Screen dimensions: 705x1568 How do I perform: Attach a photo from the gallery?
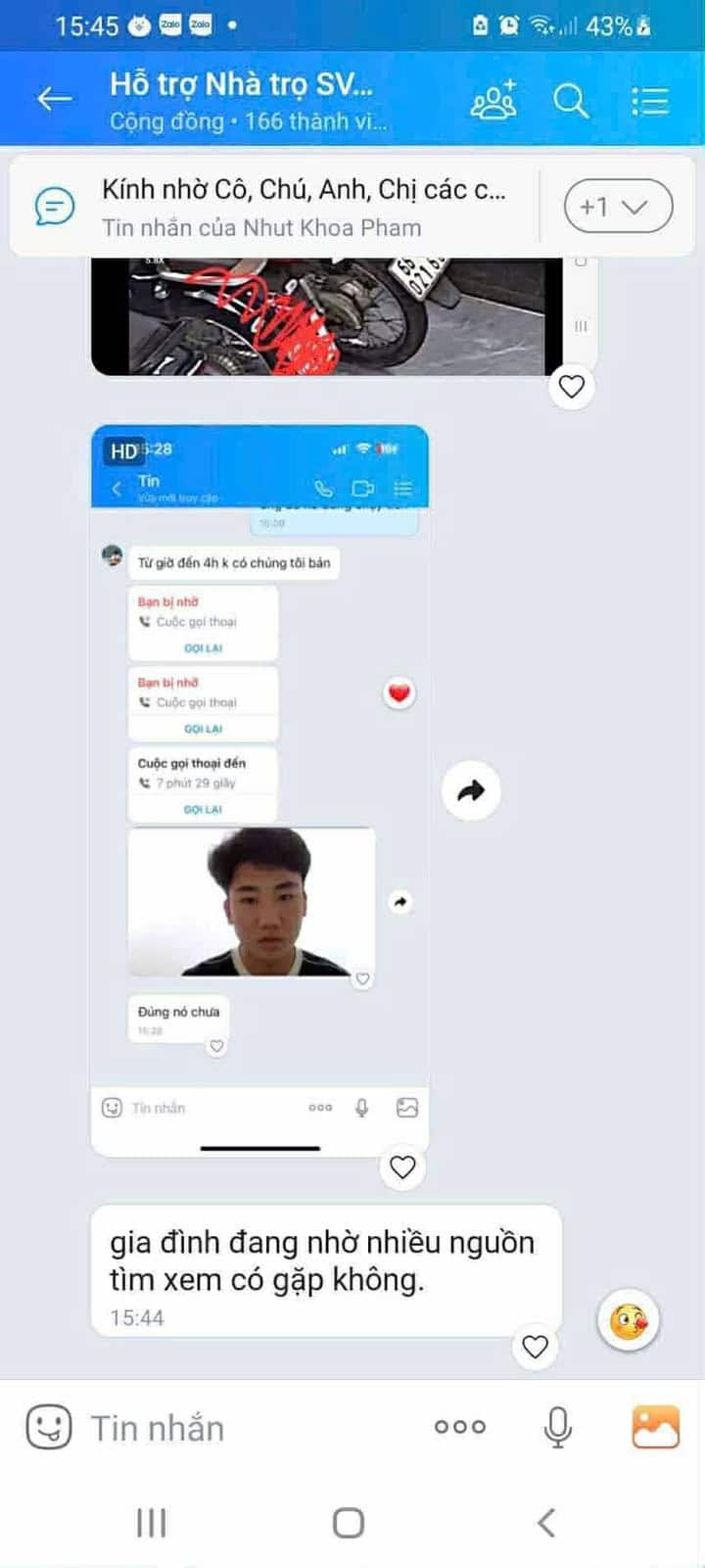click(x=655, y=1427)
